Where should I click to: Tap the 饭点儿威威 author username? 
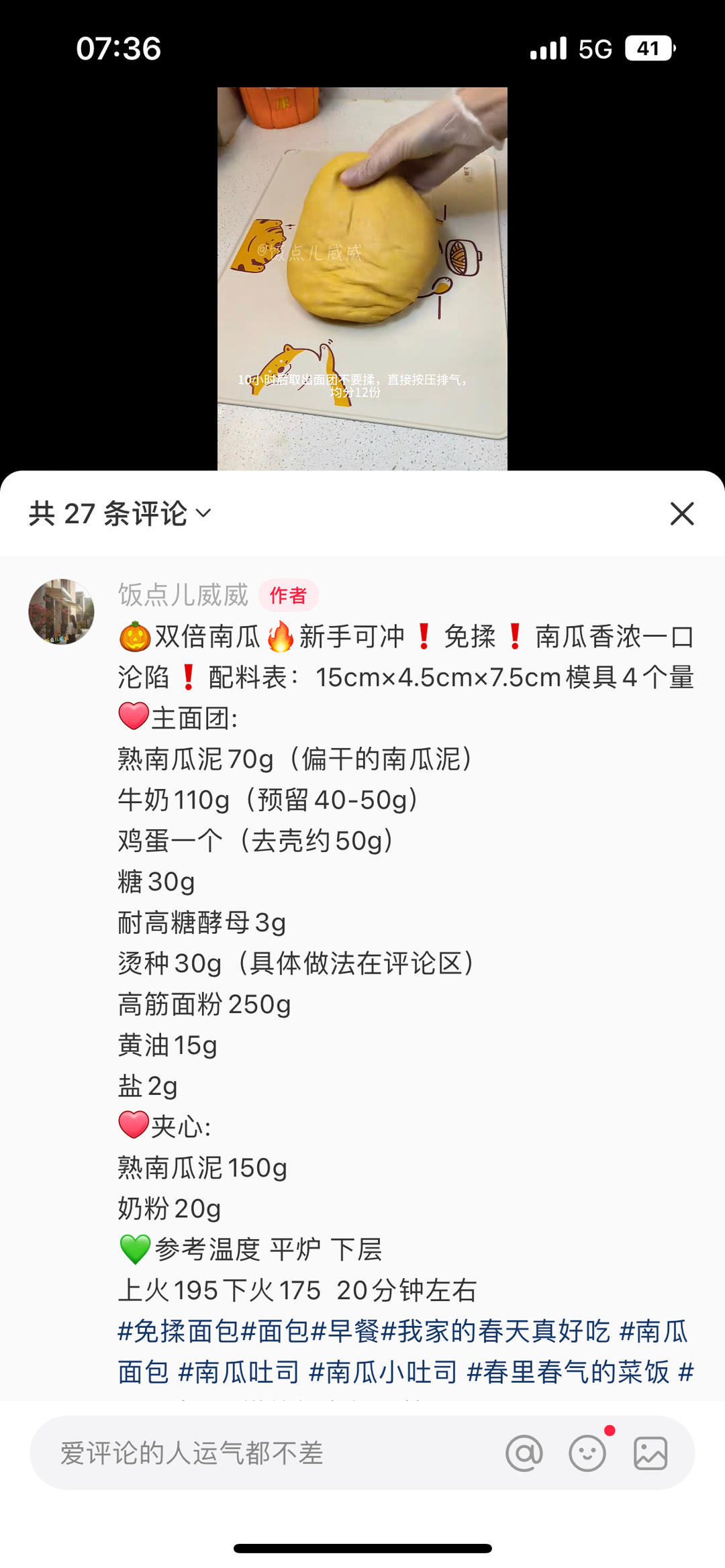(x=183, y=594)
